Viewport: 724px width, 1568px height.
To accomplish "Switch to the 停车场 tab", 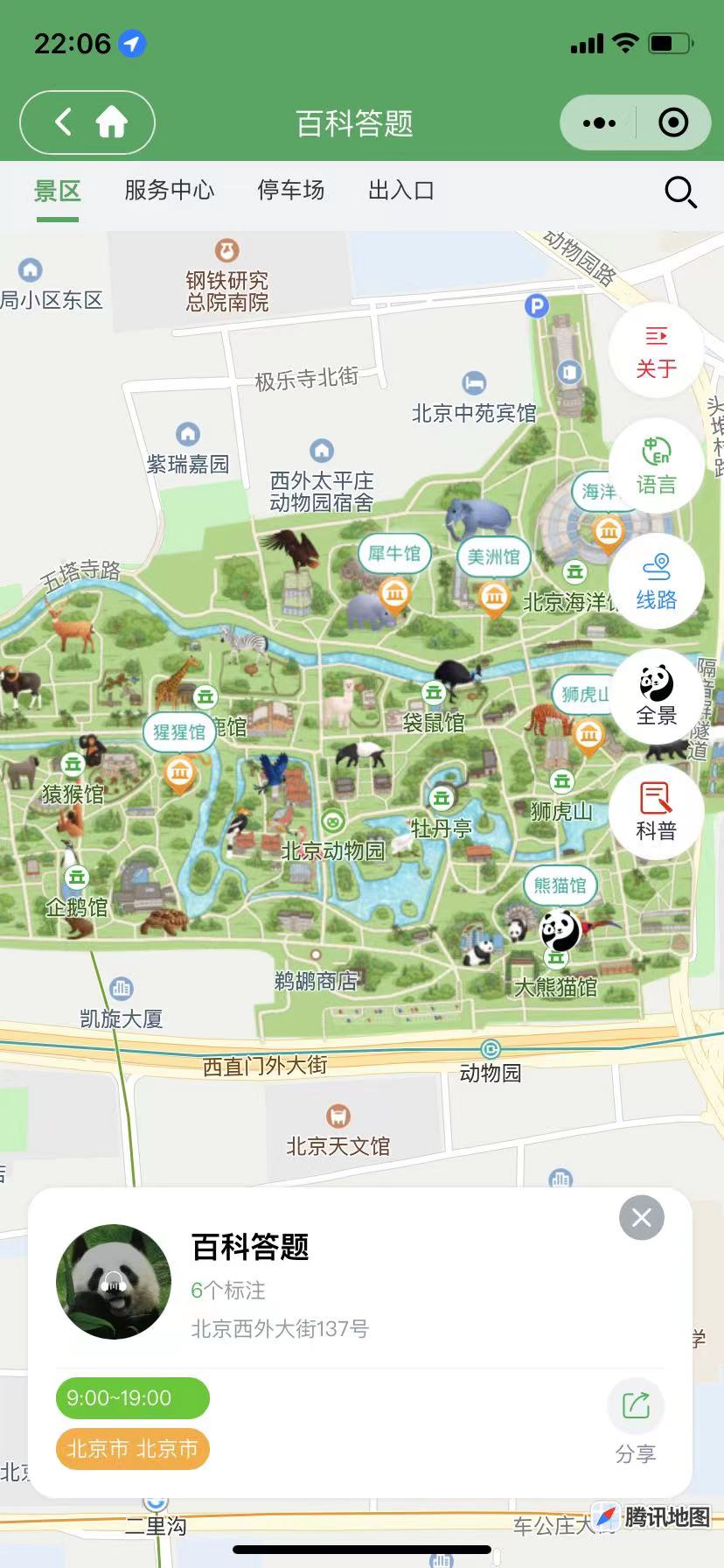I will [291, 191].
